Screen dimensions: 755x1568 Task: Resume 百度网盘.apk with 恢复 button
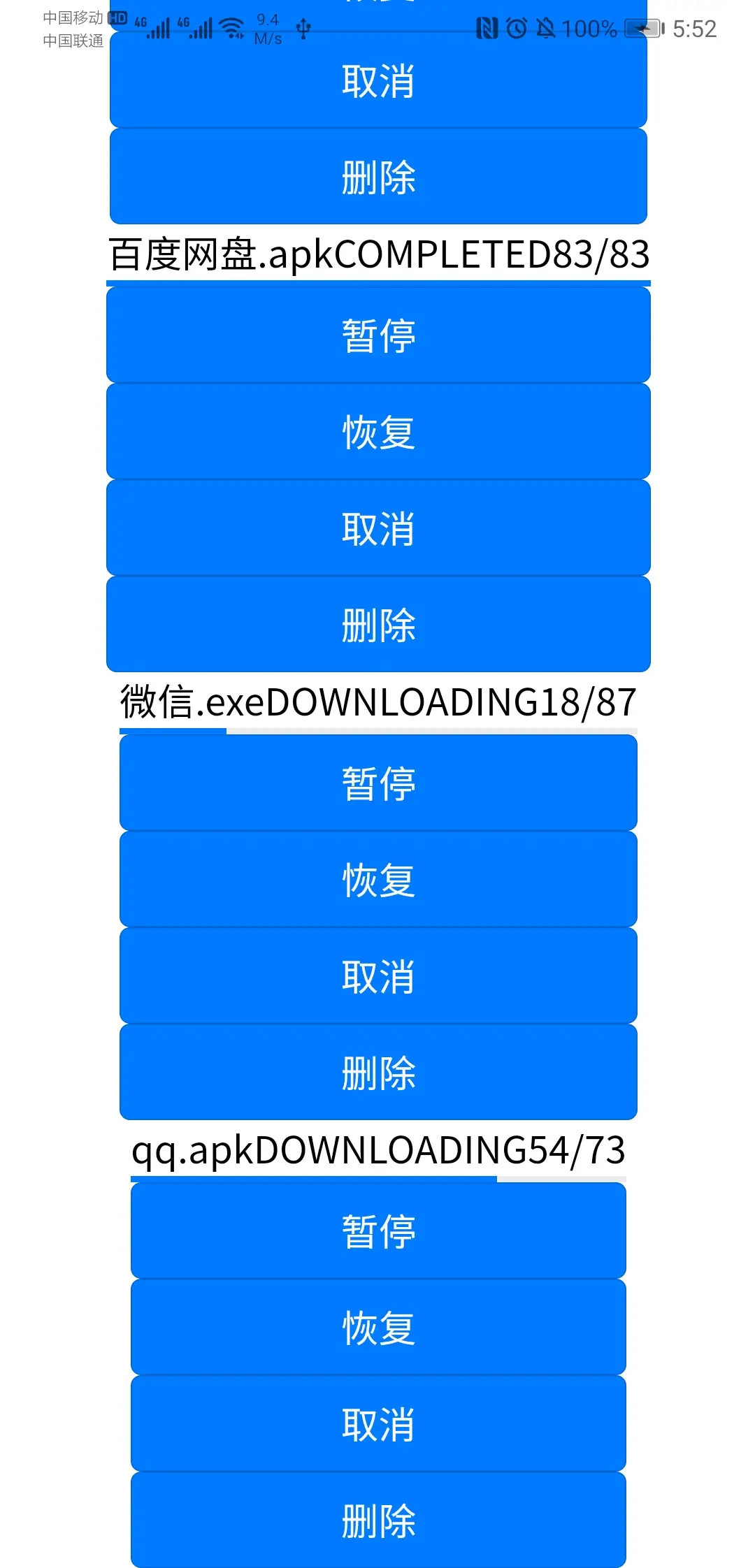pyautogui.click(x=378, y=432)
